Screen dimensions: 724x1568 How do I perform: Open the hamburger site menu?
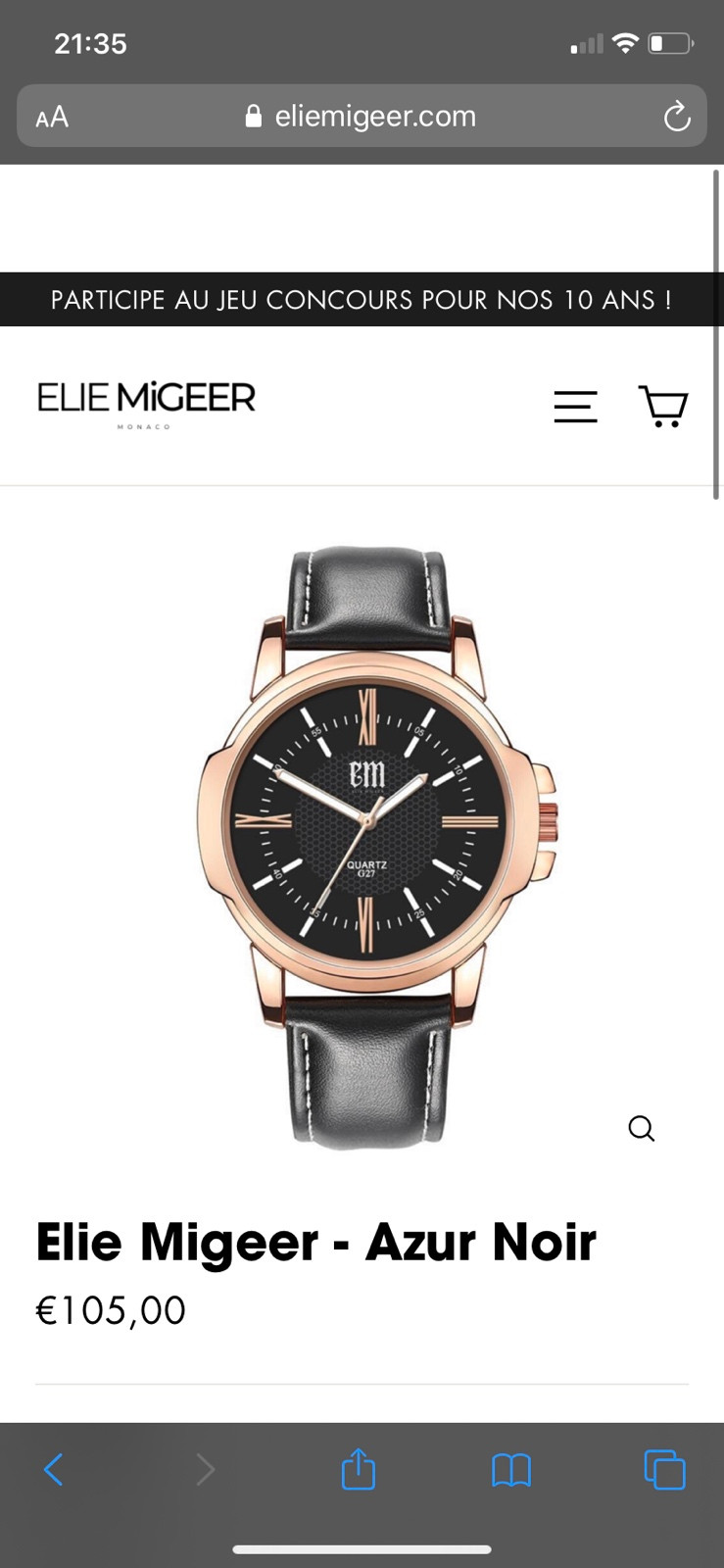point(575,406)
